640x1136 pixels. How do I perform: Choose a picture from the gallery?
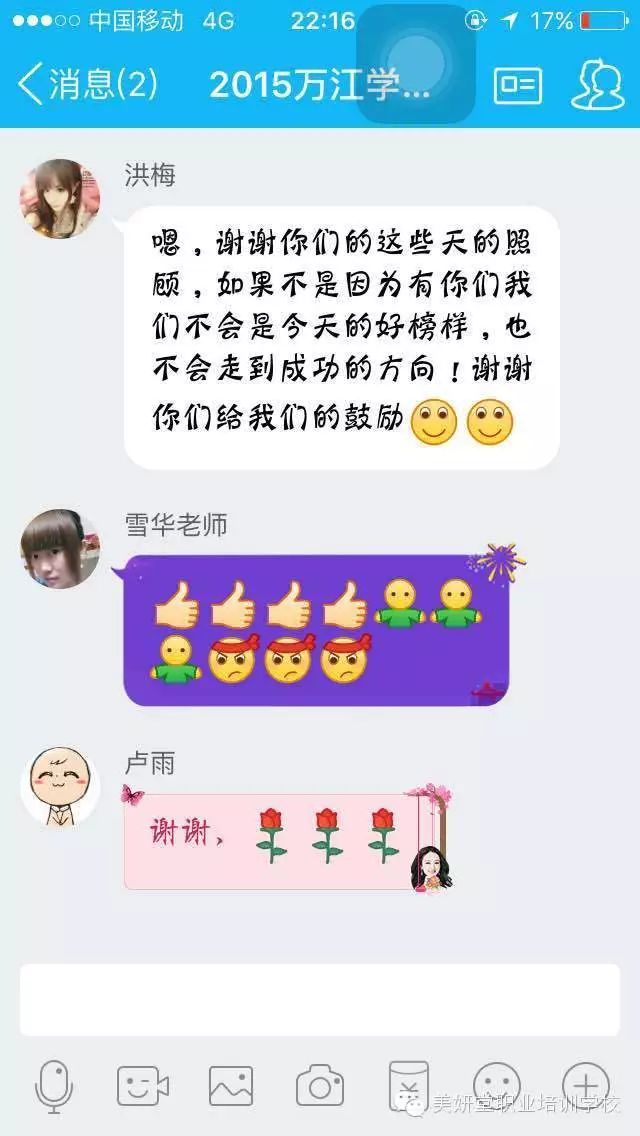tap(231, 1086)
